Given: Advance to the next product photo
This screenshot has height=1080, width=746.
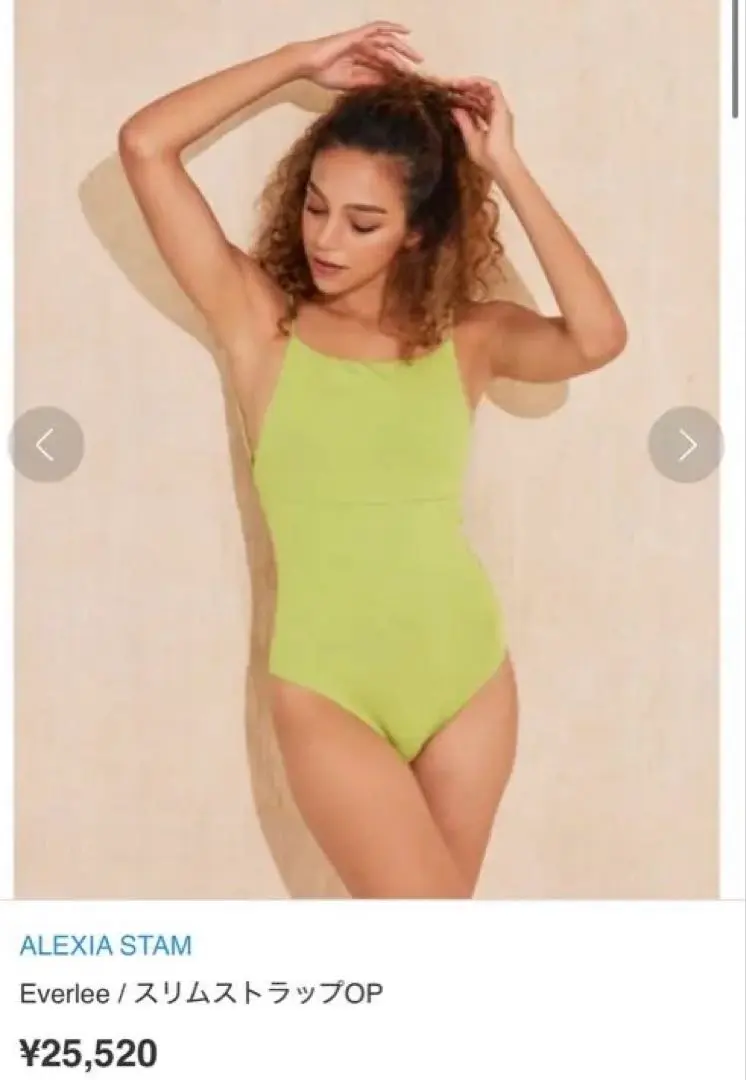Looking at the screenshot, I should pos(686,445).
